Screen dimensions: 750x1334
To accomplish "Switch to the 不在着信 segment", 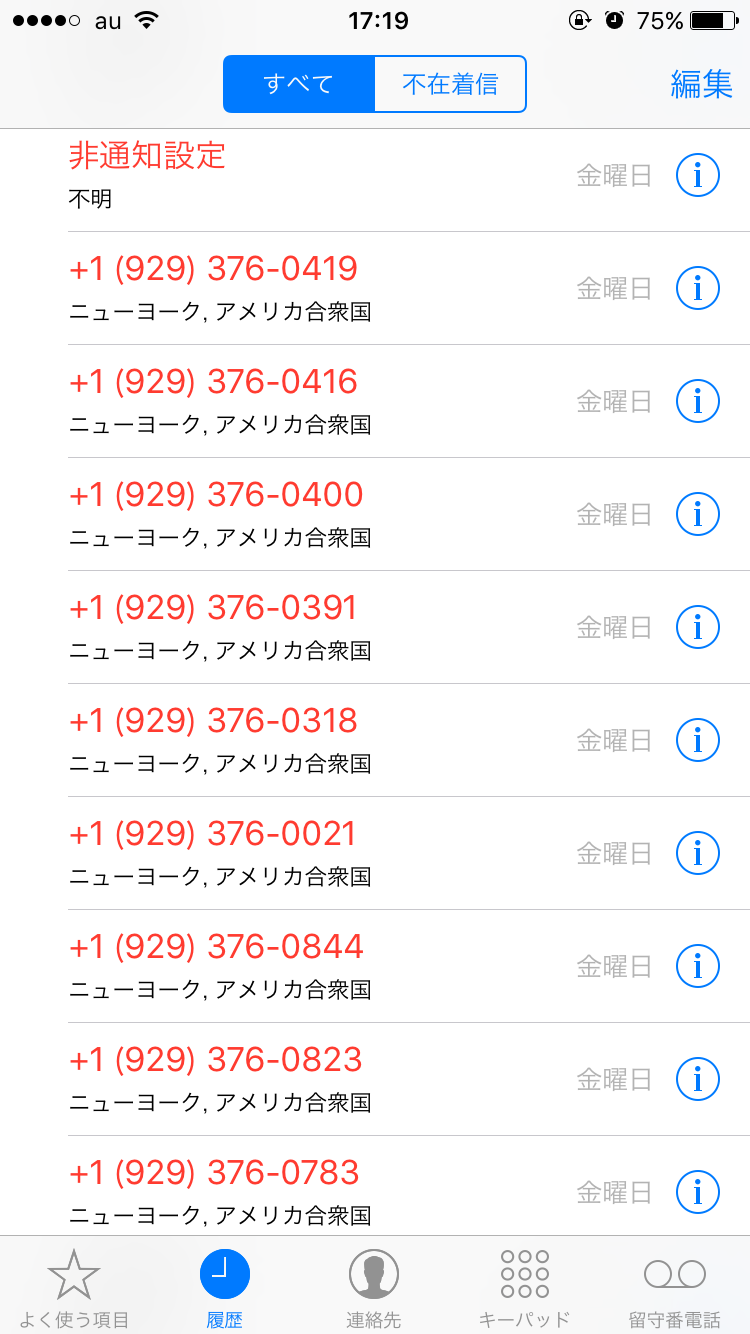I will (450, 84).
